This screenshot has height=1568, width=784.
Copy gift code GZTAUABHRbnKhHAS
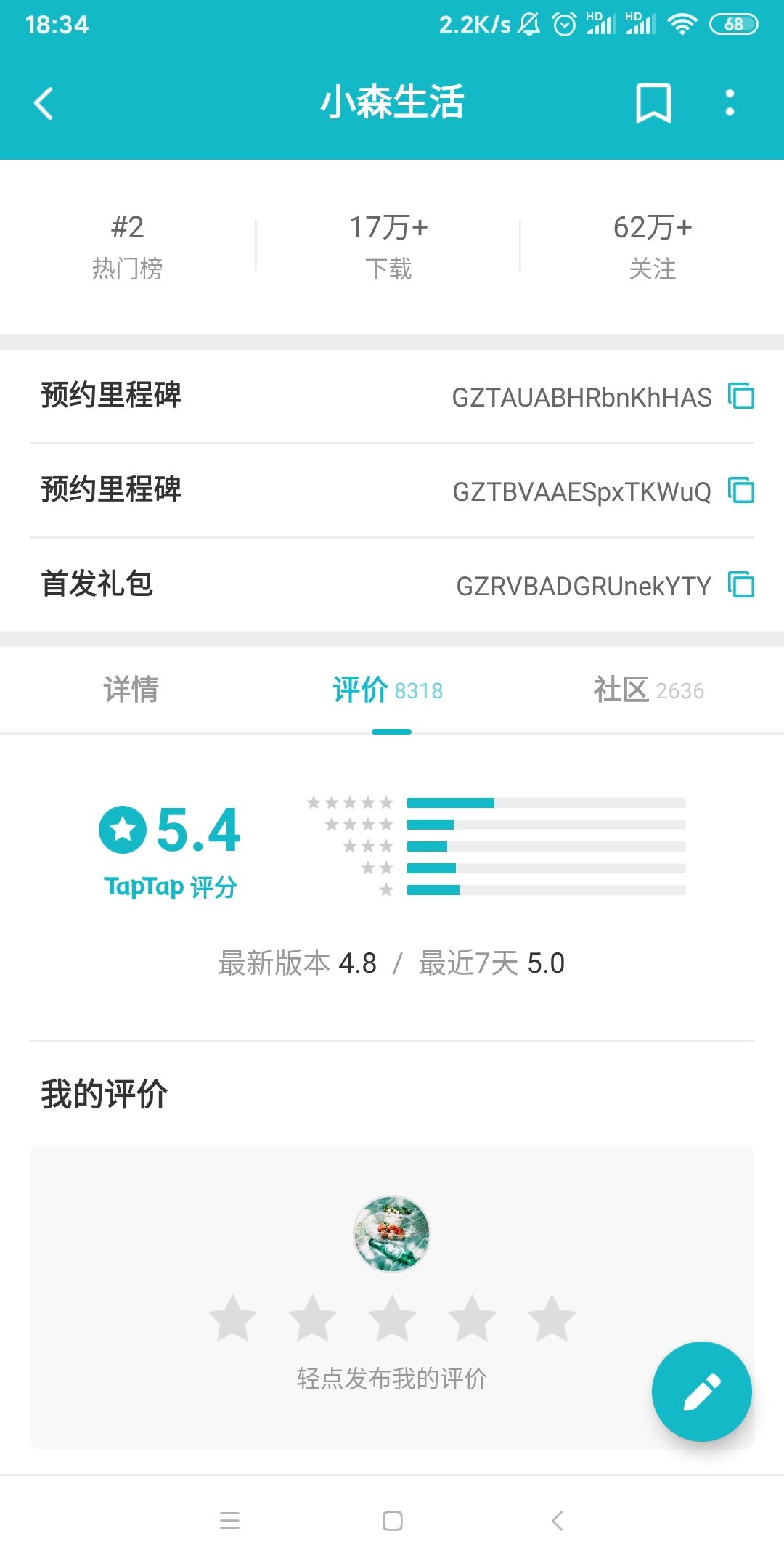tap(741, 396)
